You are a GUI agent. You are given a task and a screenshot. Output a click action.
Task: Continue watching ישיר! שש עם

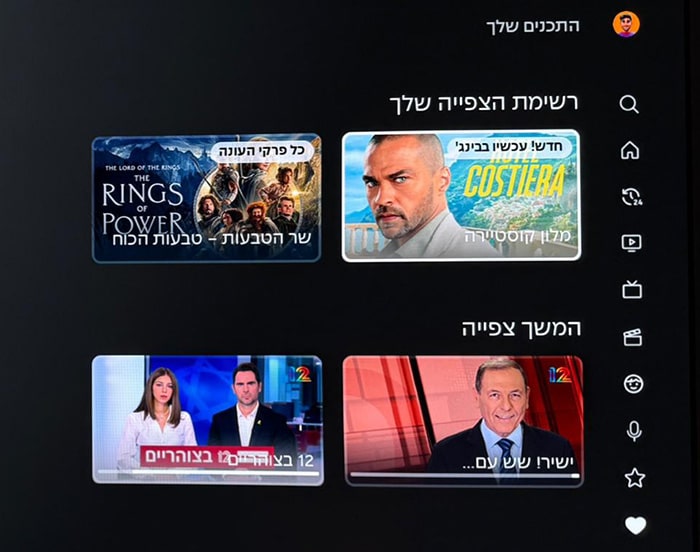pyautogui.click(x=463, y=419)
